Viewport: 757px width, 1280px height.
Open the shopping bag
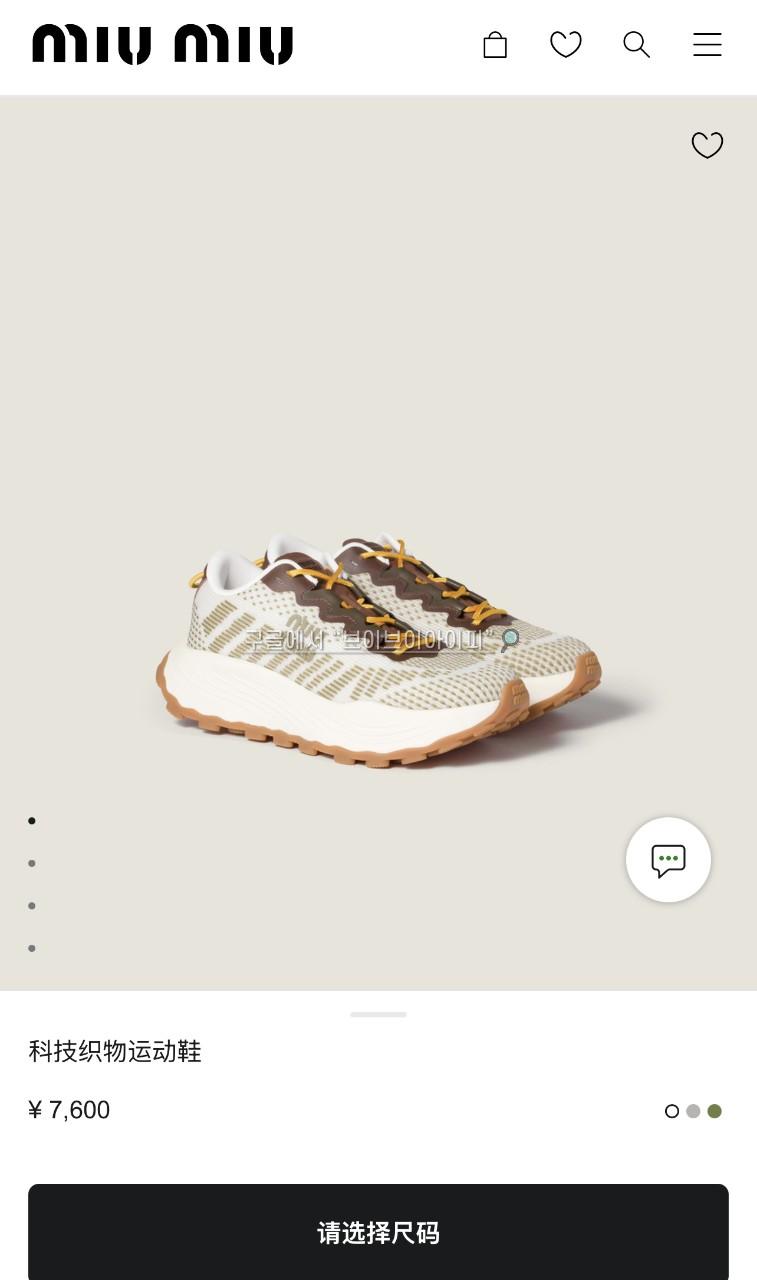(495, 45)
